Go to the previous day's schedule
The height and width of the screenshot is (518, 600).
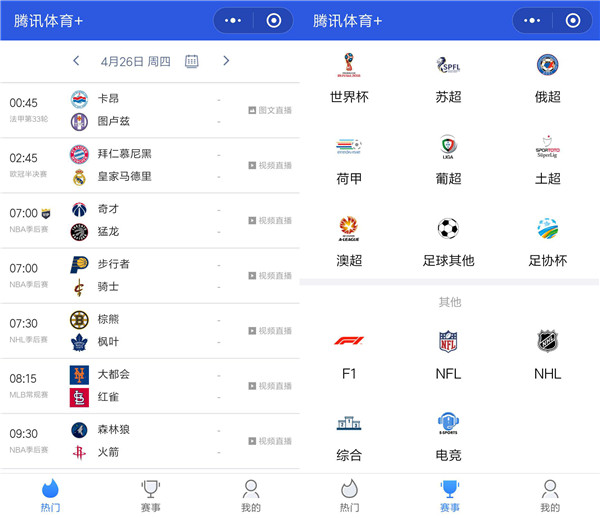(x=76, y=61)
